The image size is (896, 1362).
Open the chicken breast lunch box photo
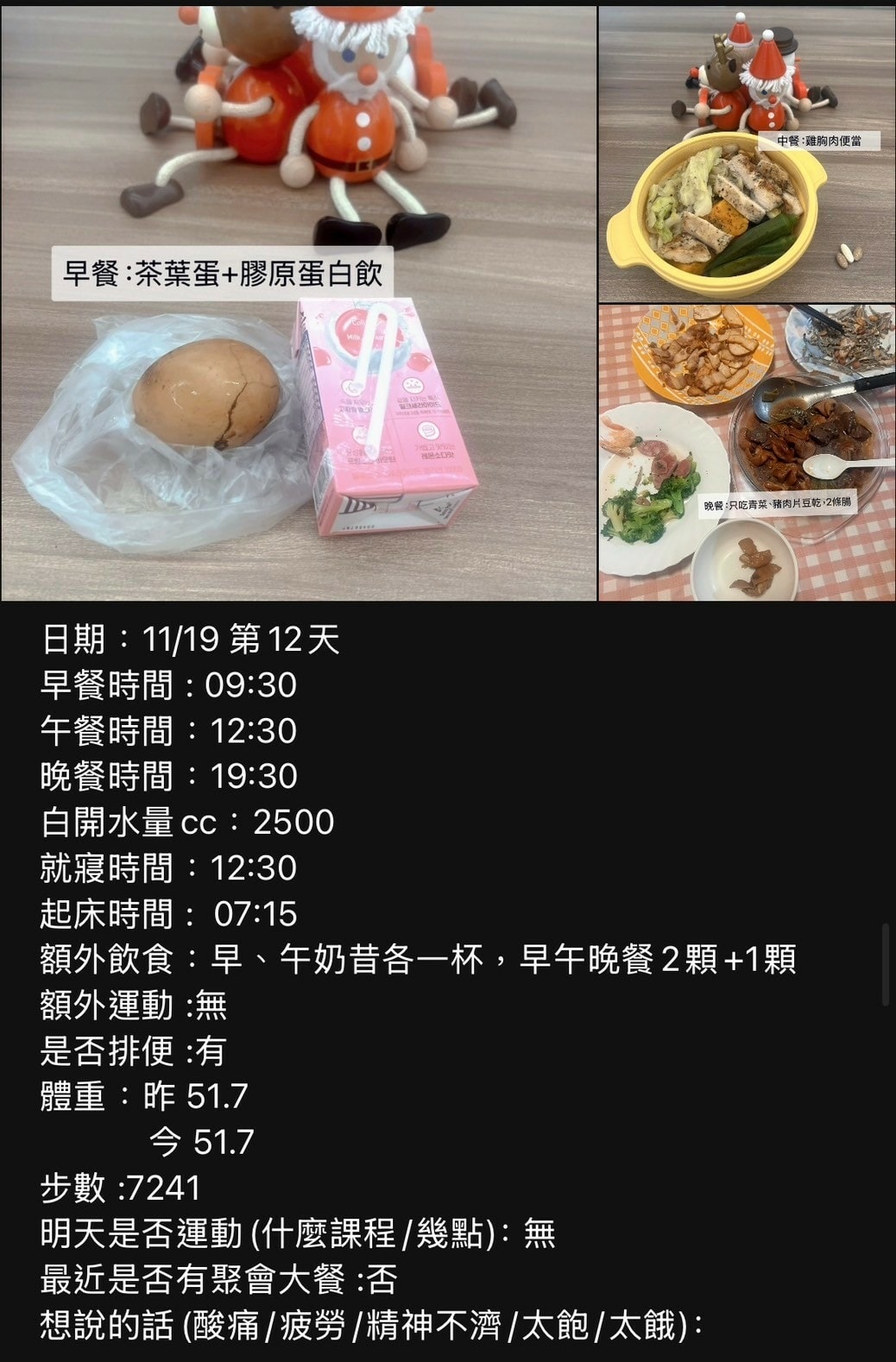(747, 155)
